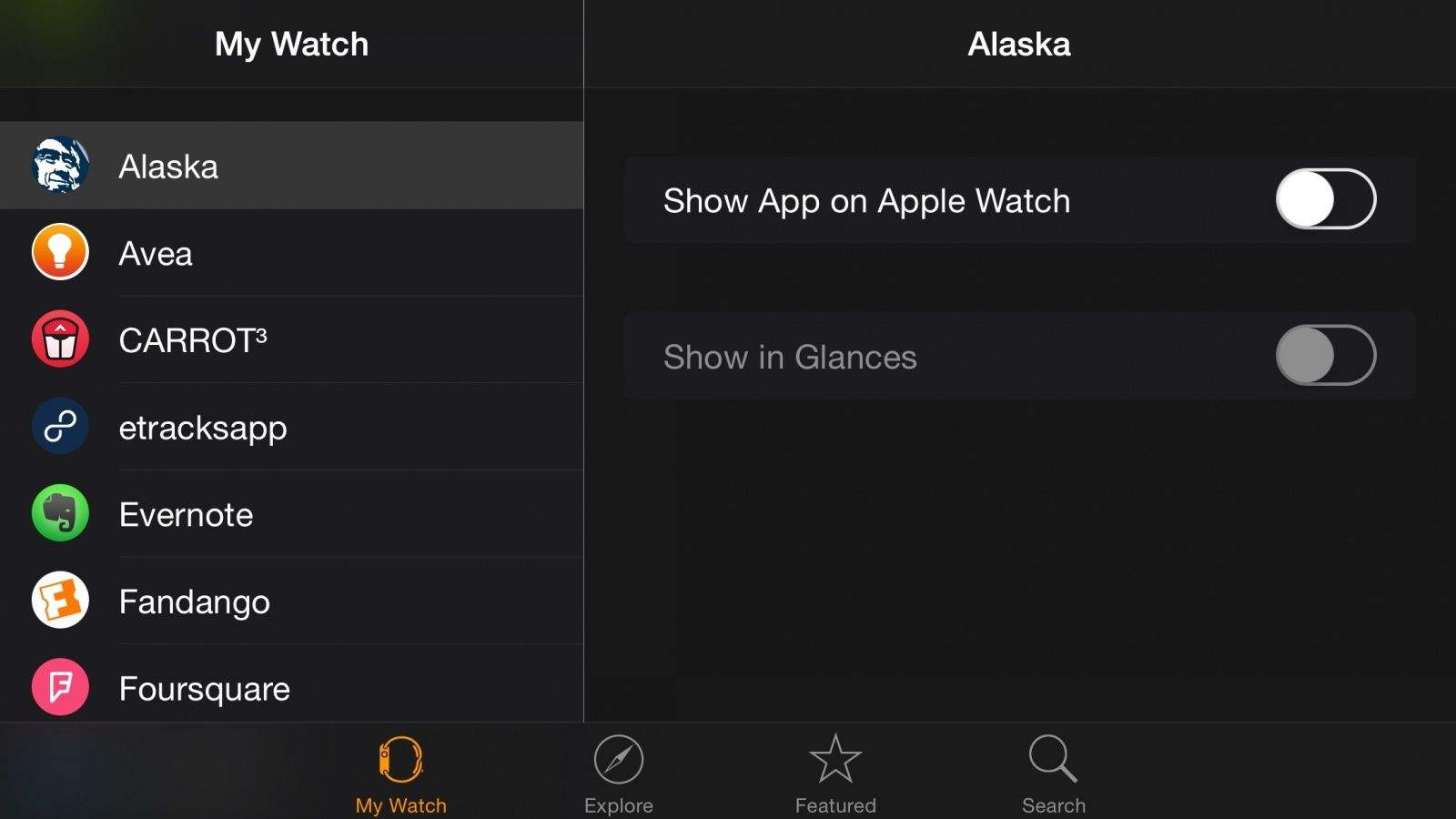Screen dimensions: 1456x819
Task: Enable Show App on Apple Watch
Action: point(1325,199)
